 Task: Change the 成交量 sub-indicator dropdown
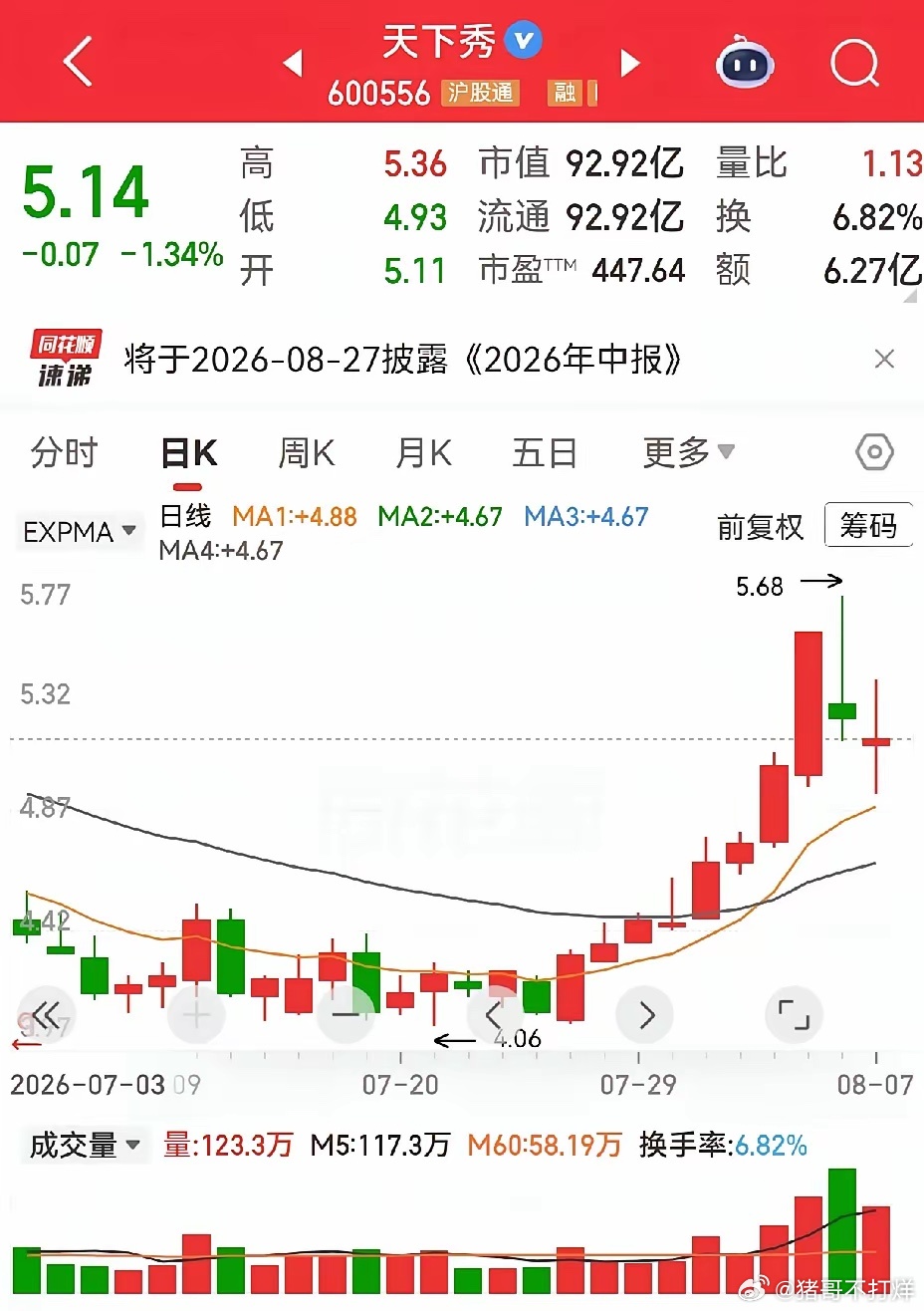(x=84, y=1146)
